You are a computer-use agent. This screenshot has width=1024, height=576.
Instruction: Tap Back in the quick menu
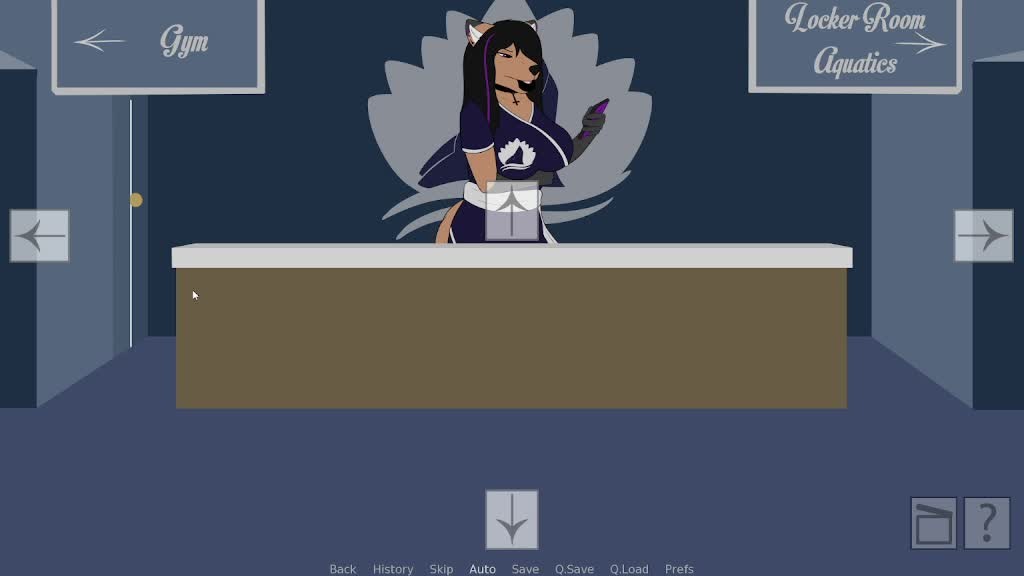point(343,568)
